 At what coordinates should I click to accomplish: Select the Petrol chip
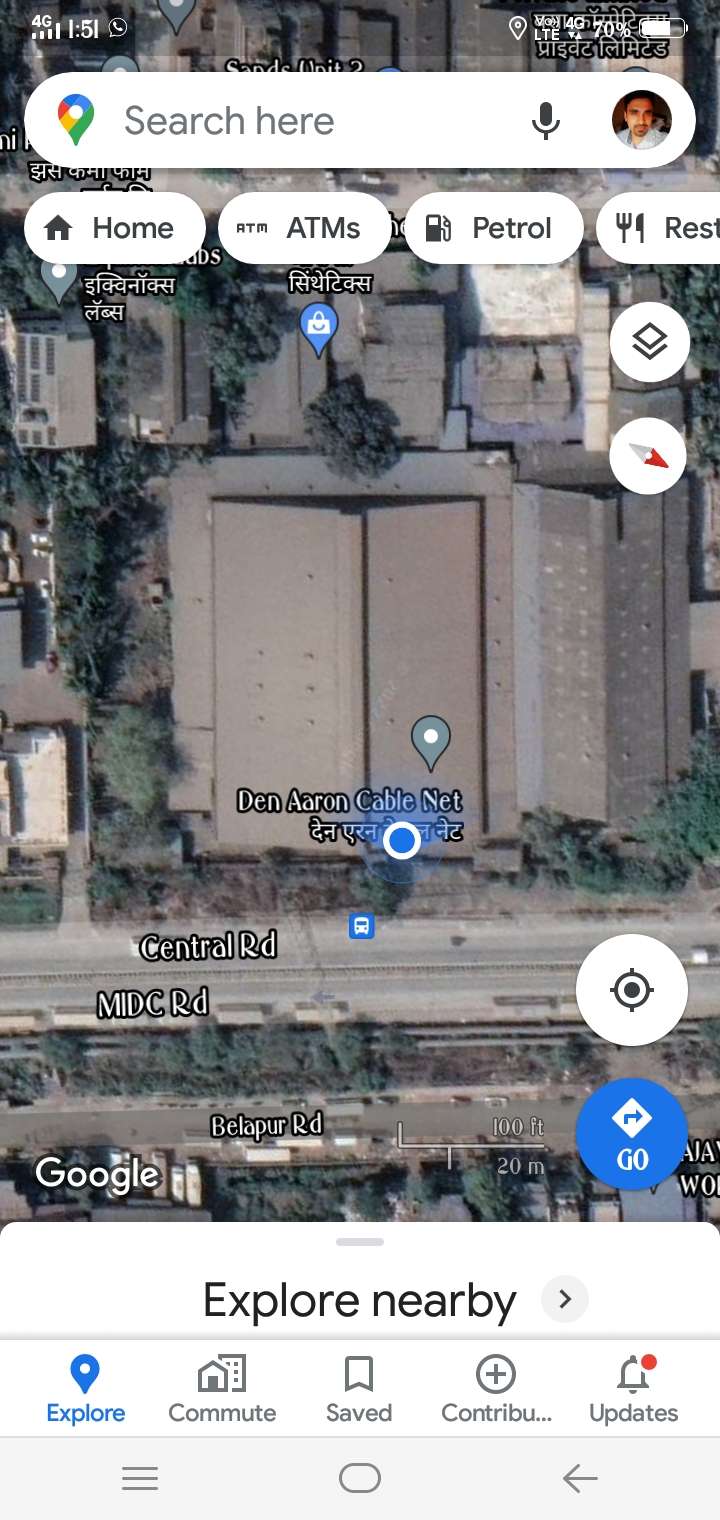[x=493, y=228]
